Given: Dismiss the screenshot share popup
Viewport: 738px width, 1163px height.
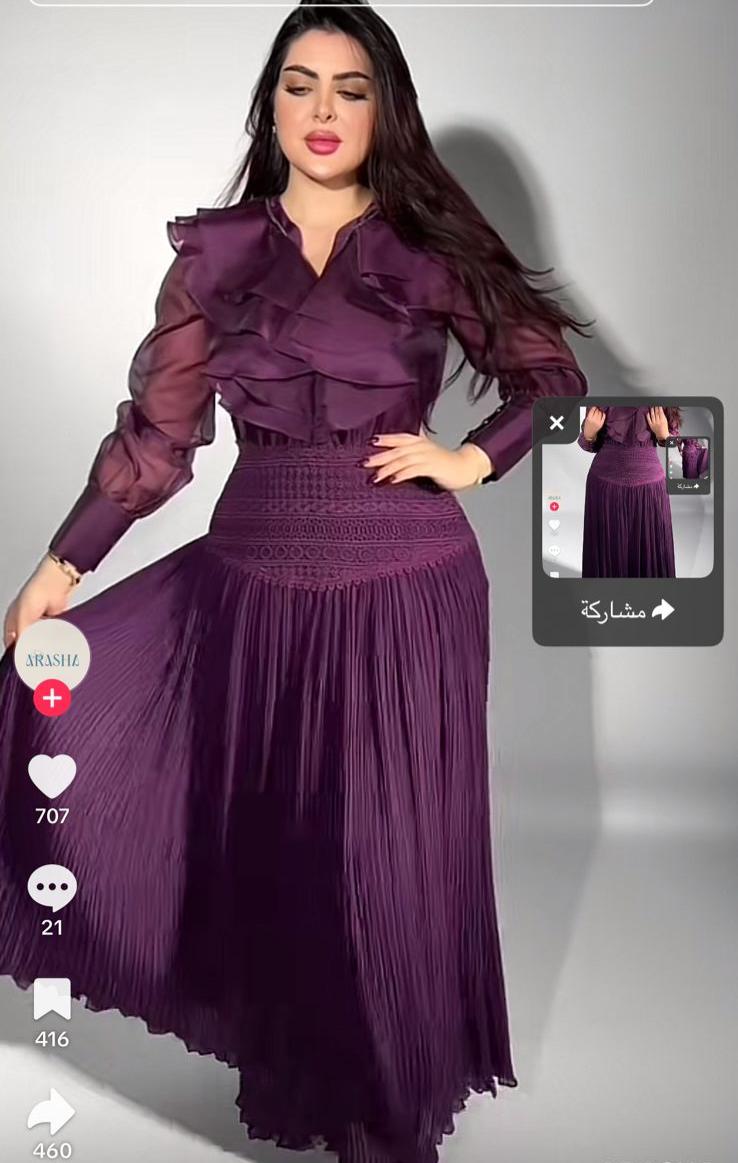Looking at the screenshot, I should pyautogui.click(x=557, y=423).
